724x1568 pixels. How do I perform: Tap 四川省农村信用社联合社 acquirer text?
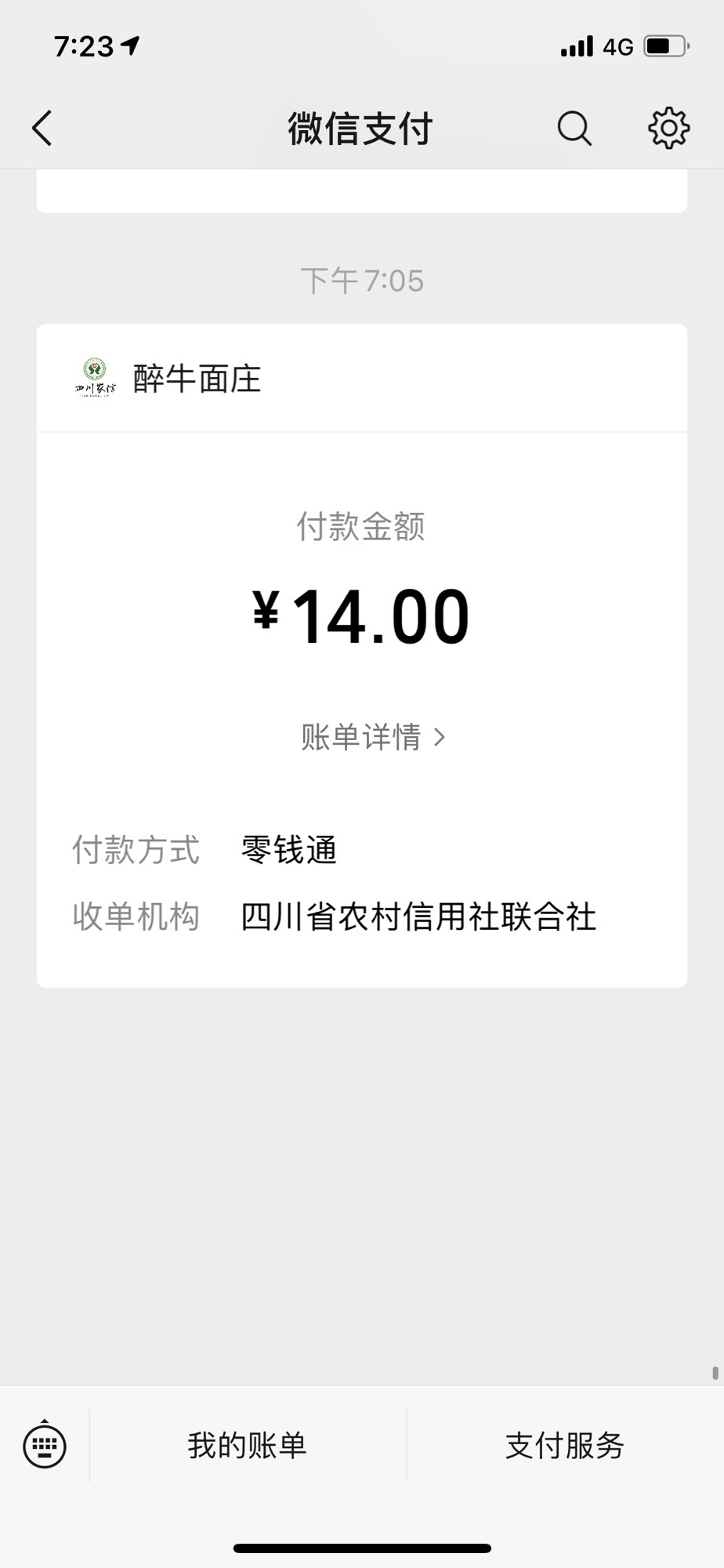(x=418, y=915)
